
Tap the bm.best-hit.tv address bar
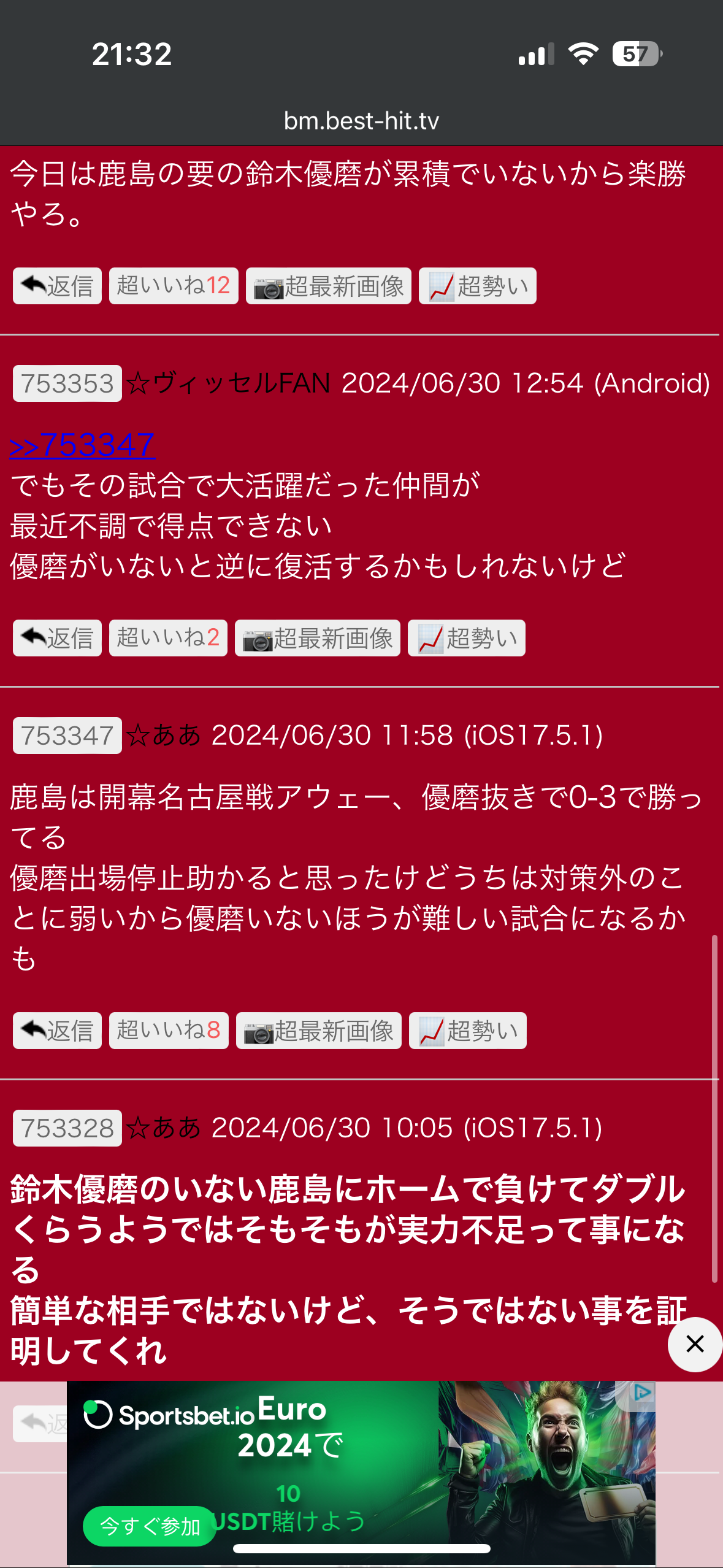click(x=361, y=121)
